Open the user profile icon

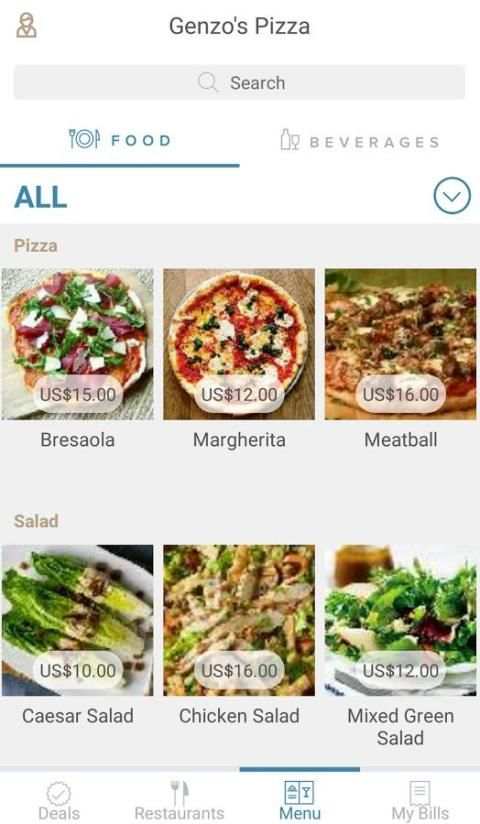26,25
